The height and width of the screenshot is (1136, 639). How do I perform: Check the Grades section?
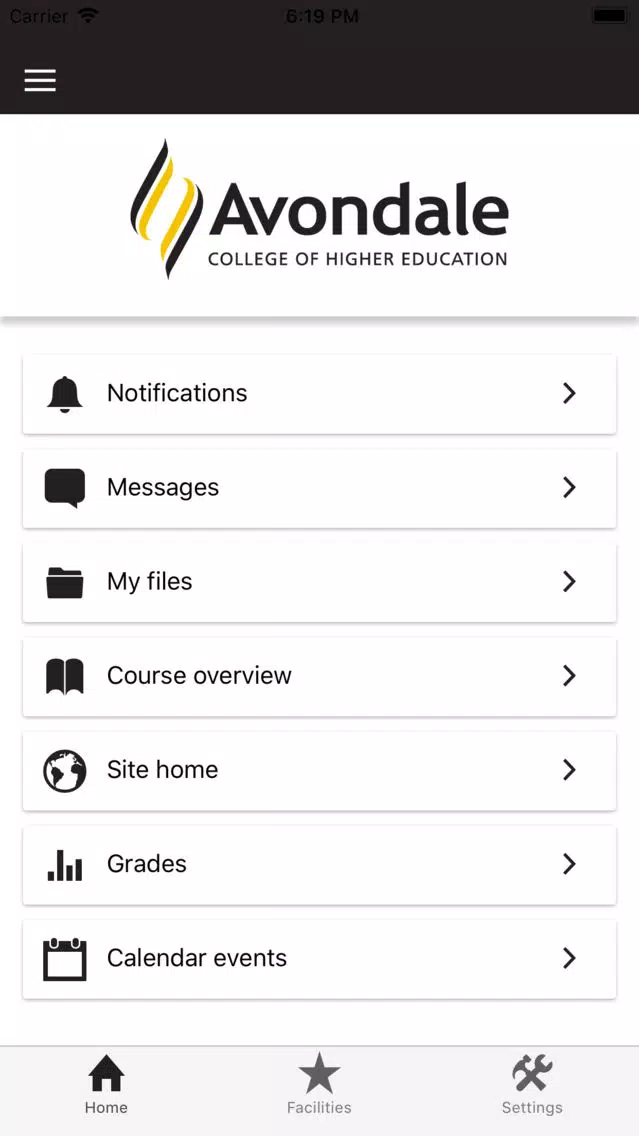tap(320, 864)
